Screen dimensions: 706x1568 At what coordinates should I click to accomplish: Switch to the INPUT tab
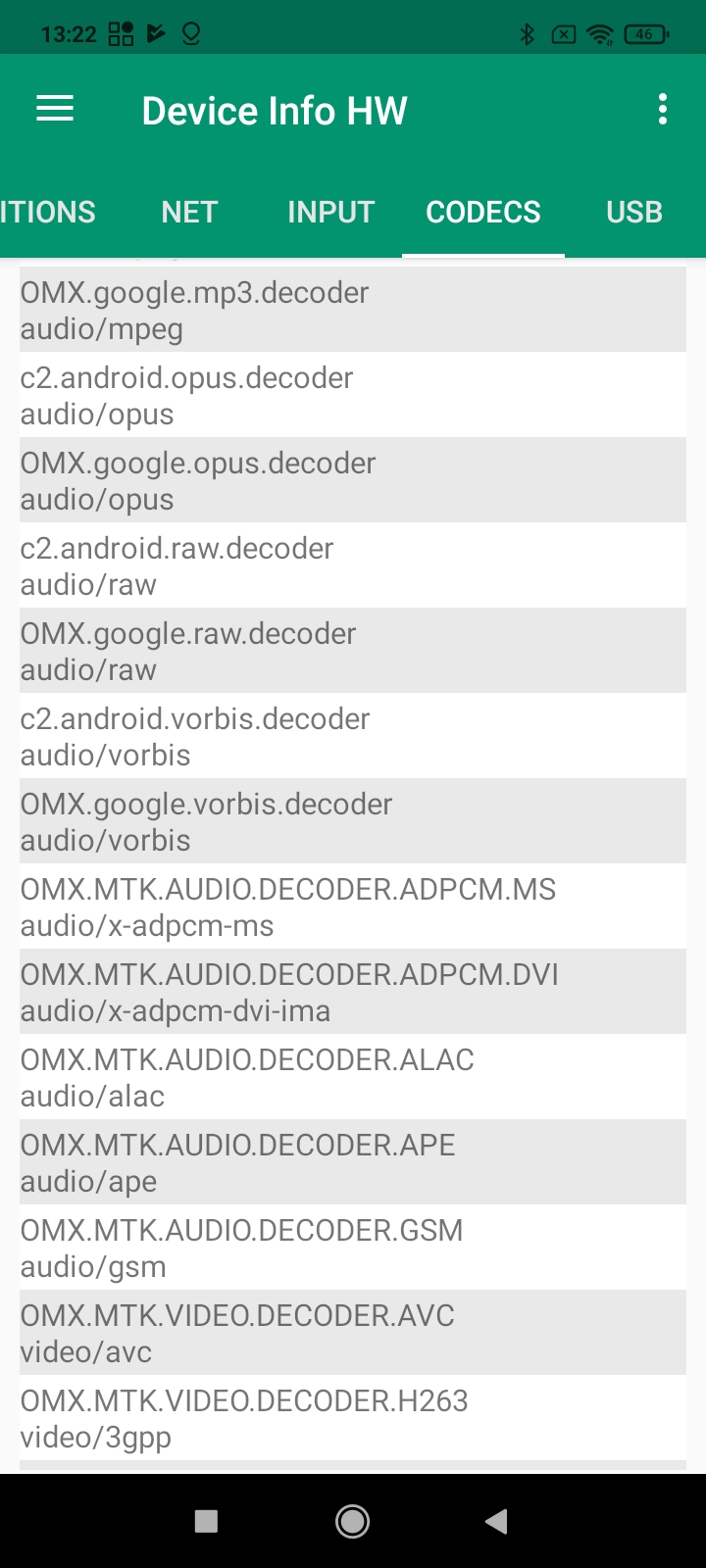pyautogui.click(x=330, y=212)
